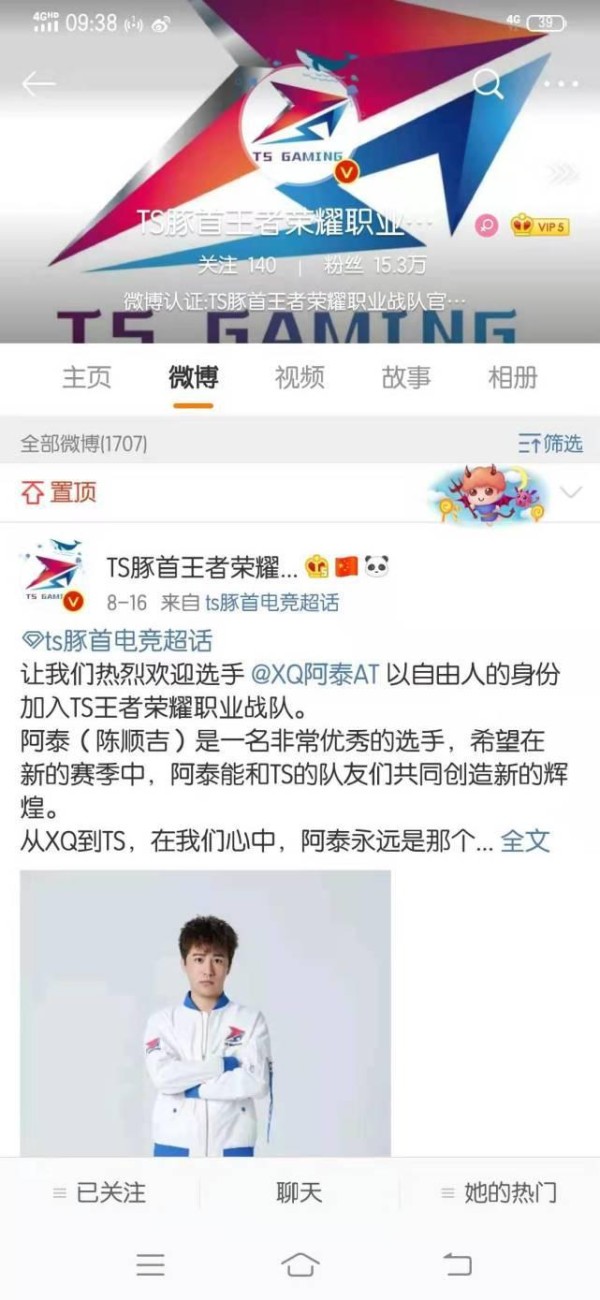
Task: Switch to the 视频 tab
Action: pos(300,377)
